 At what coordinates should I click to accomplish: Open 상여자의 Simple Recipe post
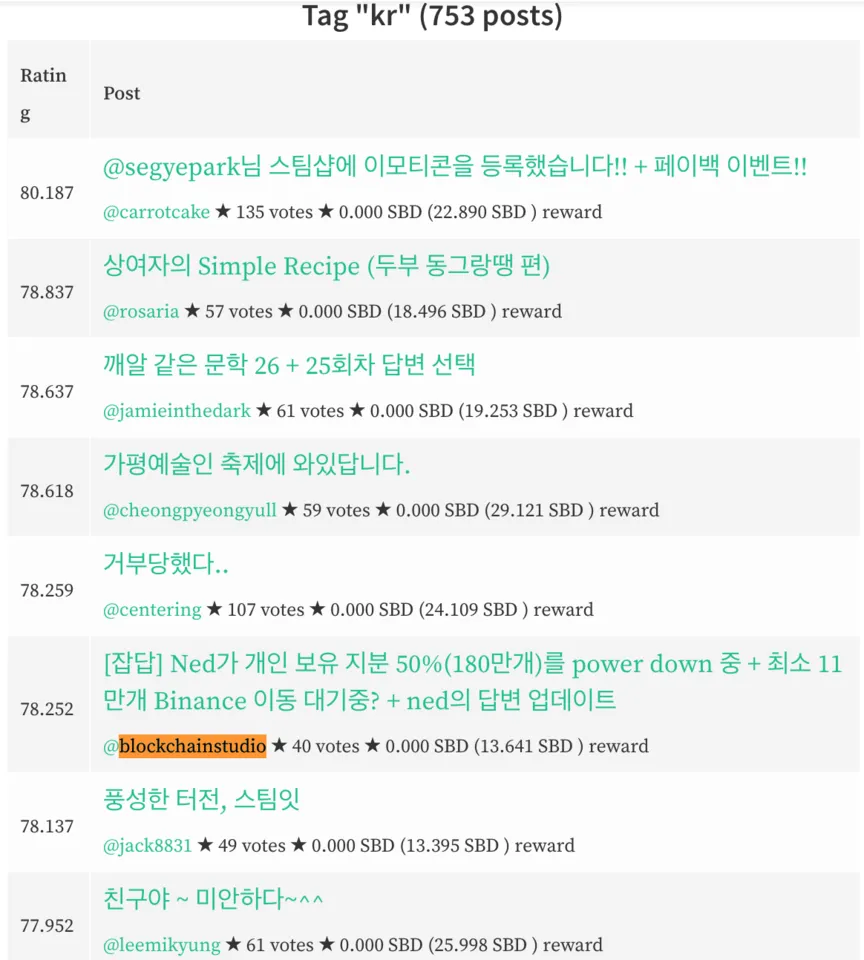click(326, 266)
